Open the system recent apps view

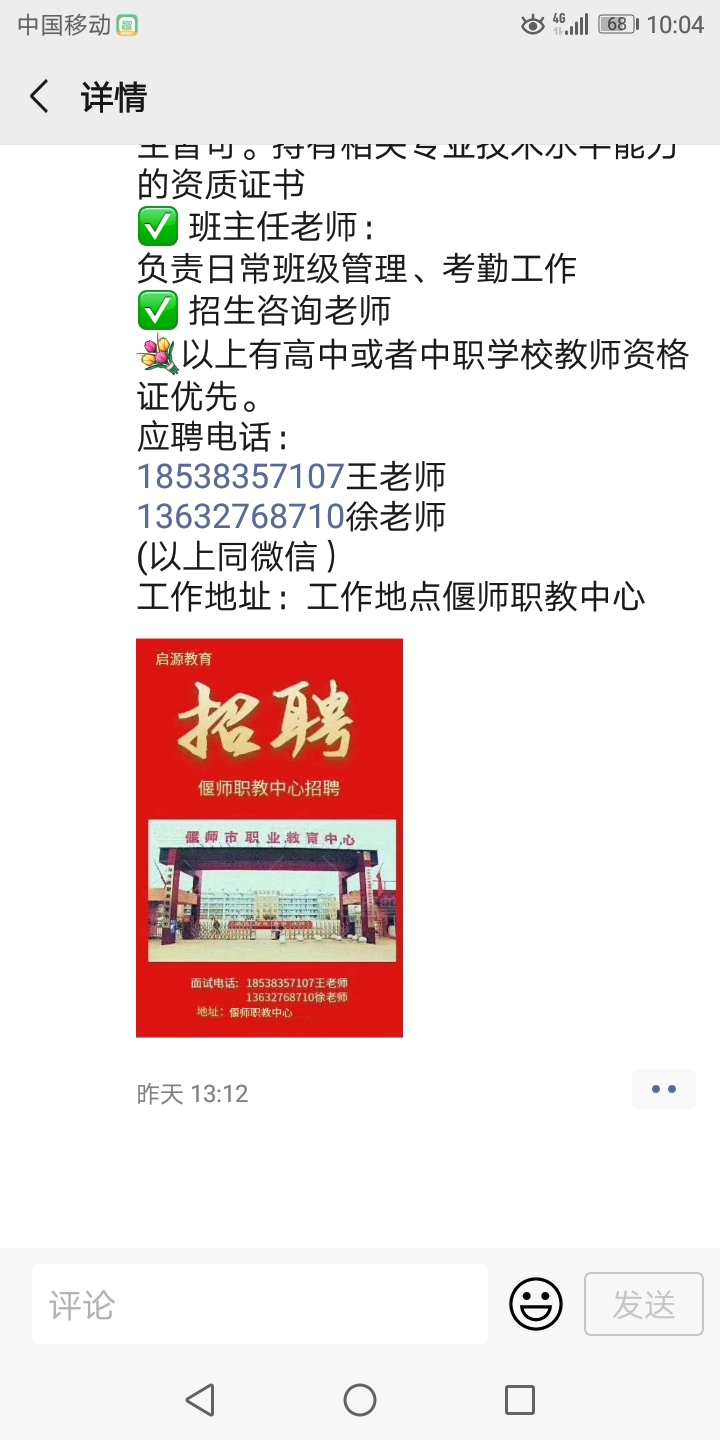[519, 1400]
